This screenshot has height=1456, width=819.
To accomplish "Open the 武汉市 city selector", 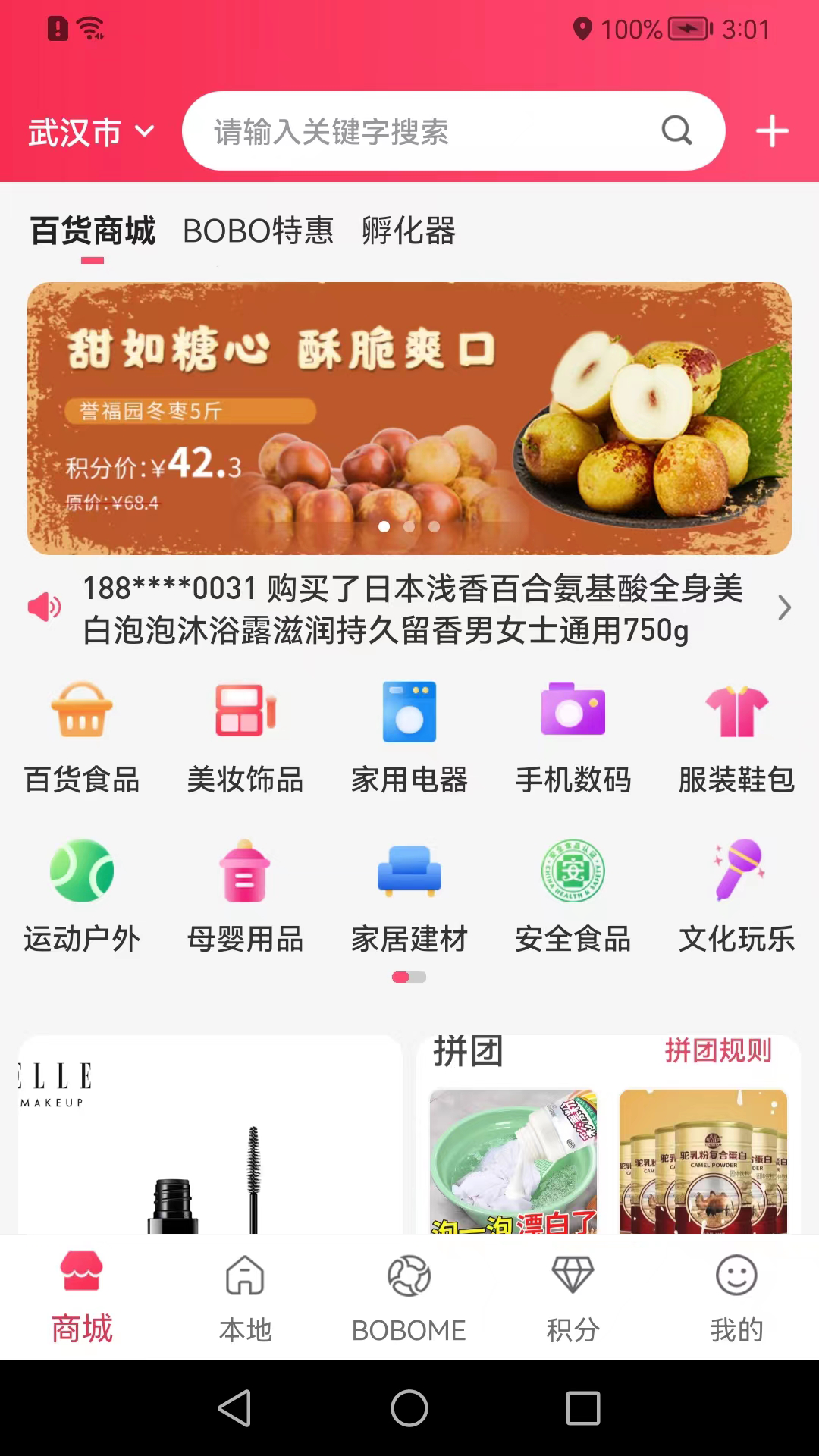I will click(89, 130).
